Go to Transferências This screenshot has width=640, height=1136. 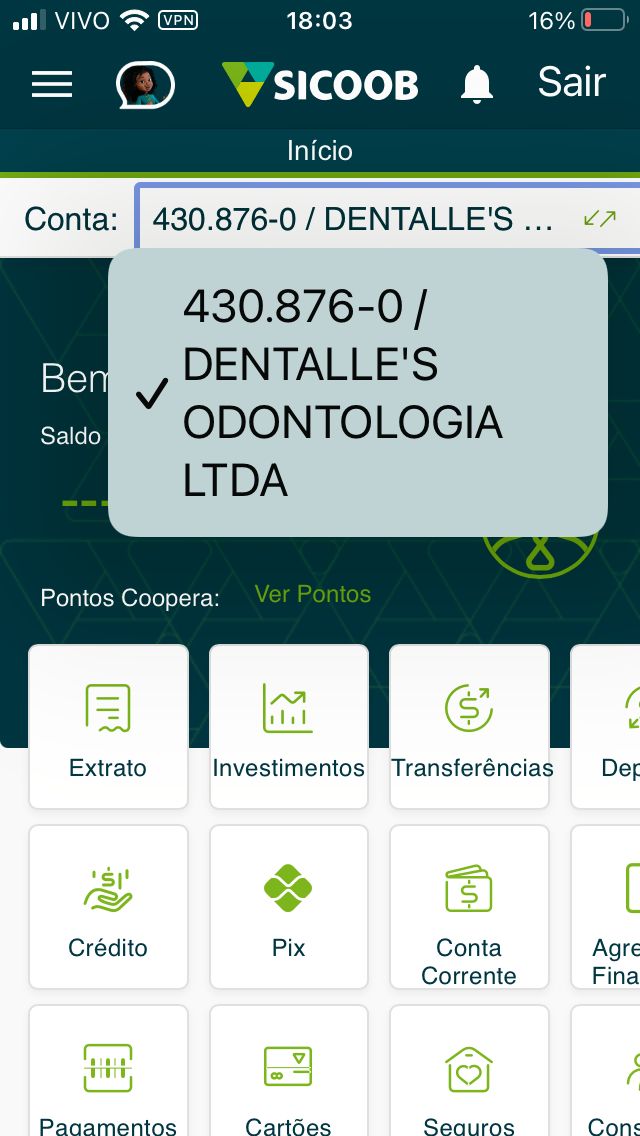(469, 727)
